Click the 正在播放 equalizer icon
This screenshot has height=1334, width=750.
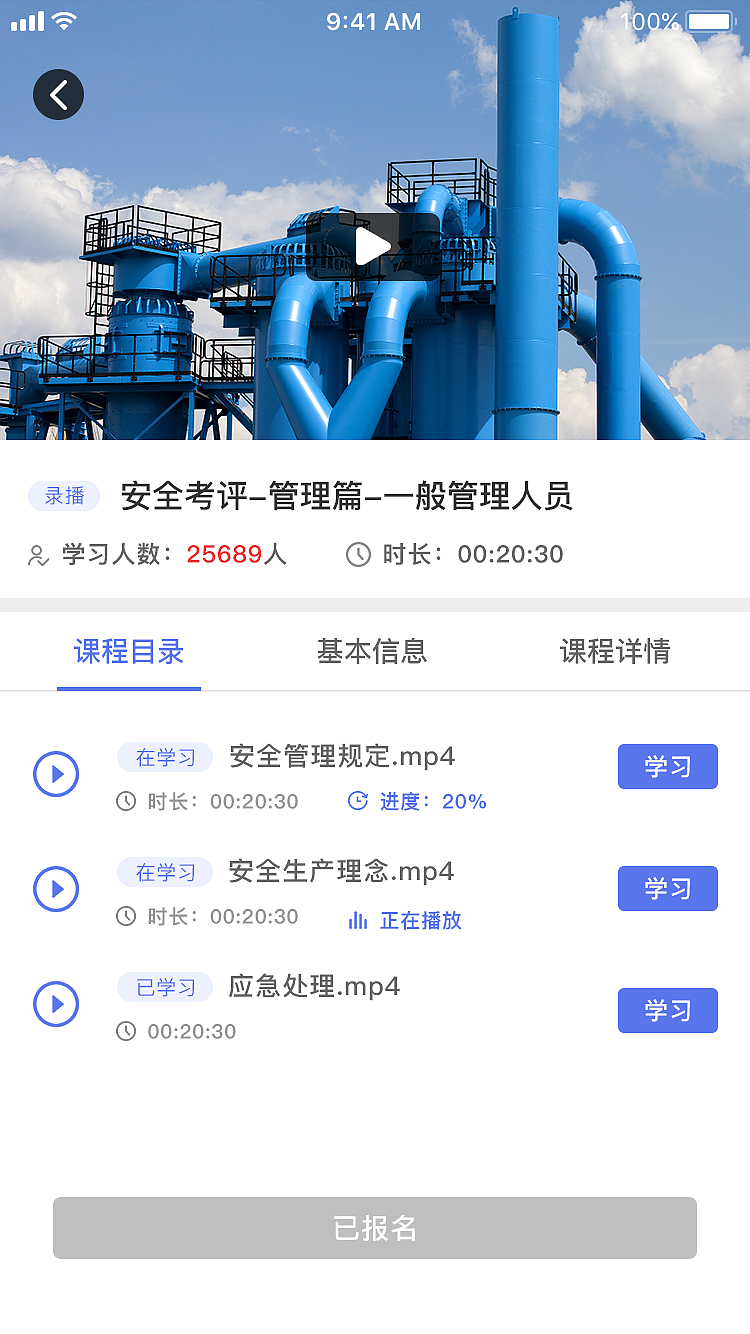point(358,921)
